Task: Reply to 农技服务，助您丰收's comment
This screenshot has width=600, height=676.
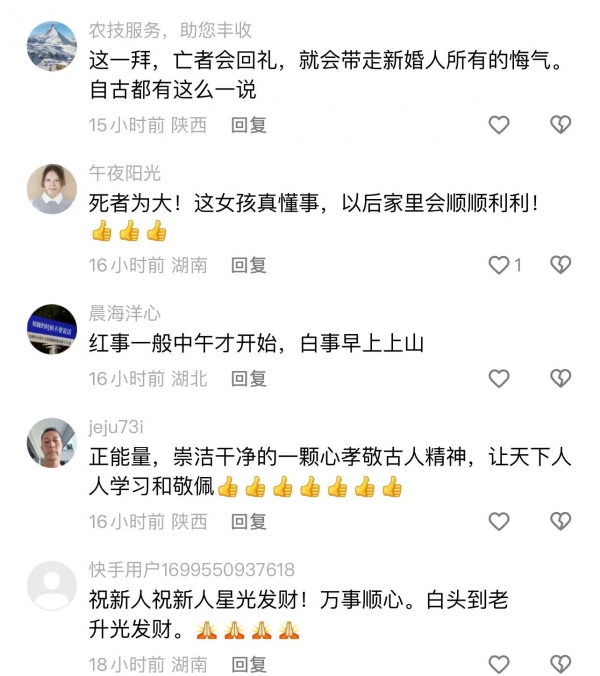Action: 249,125
